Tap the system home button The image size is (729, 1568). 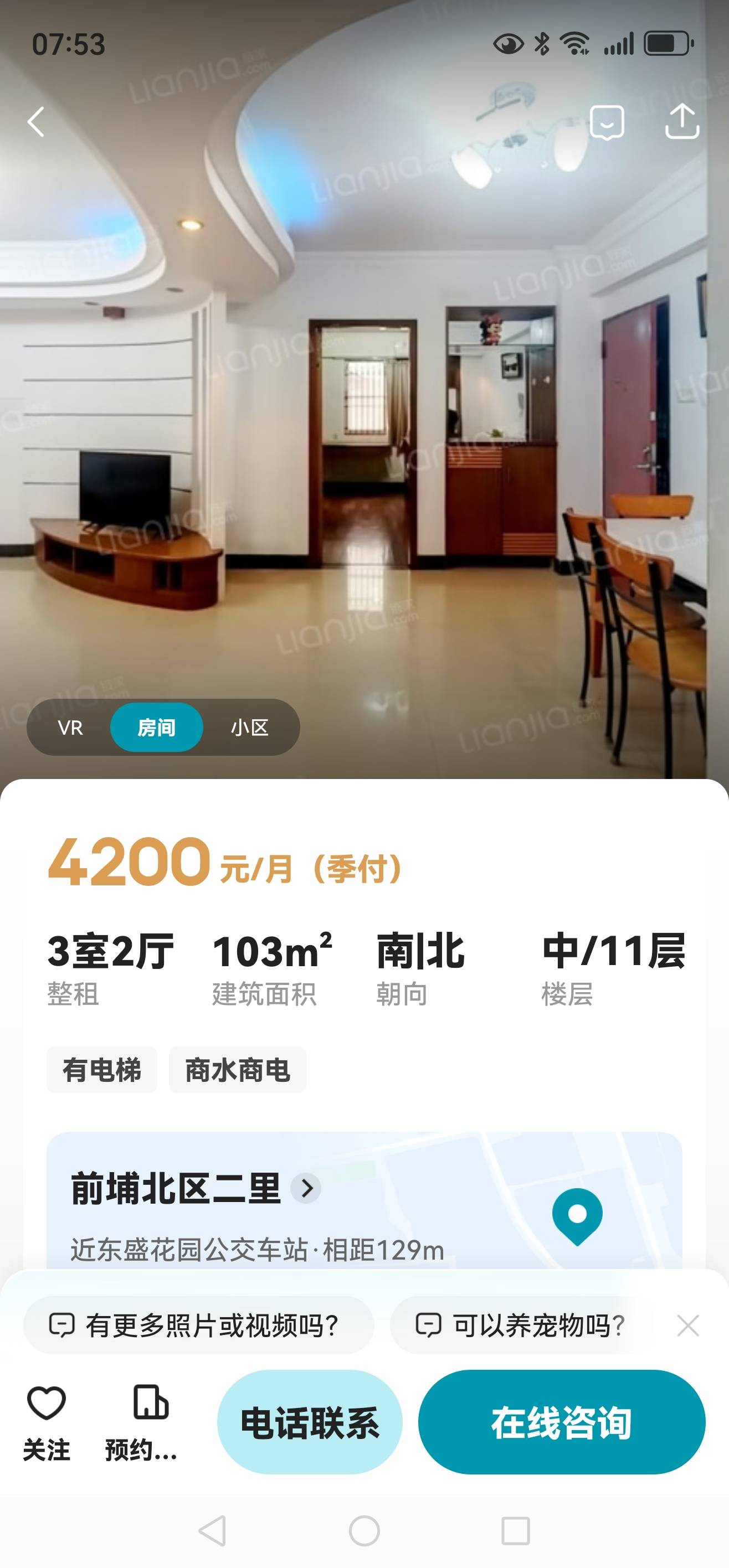[364, 1530]
